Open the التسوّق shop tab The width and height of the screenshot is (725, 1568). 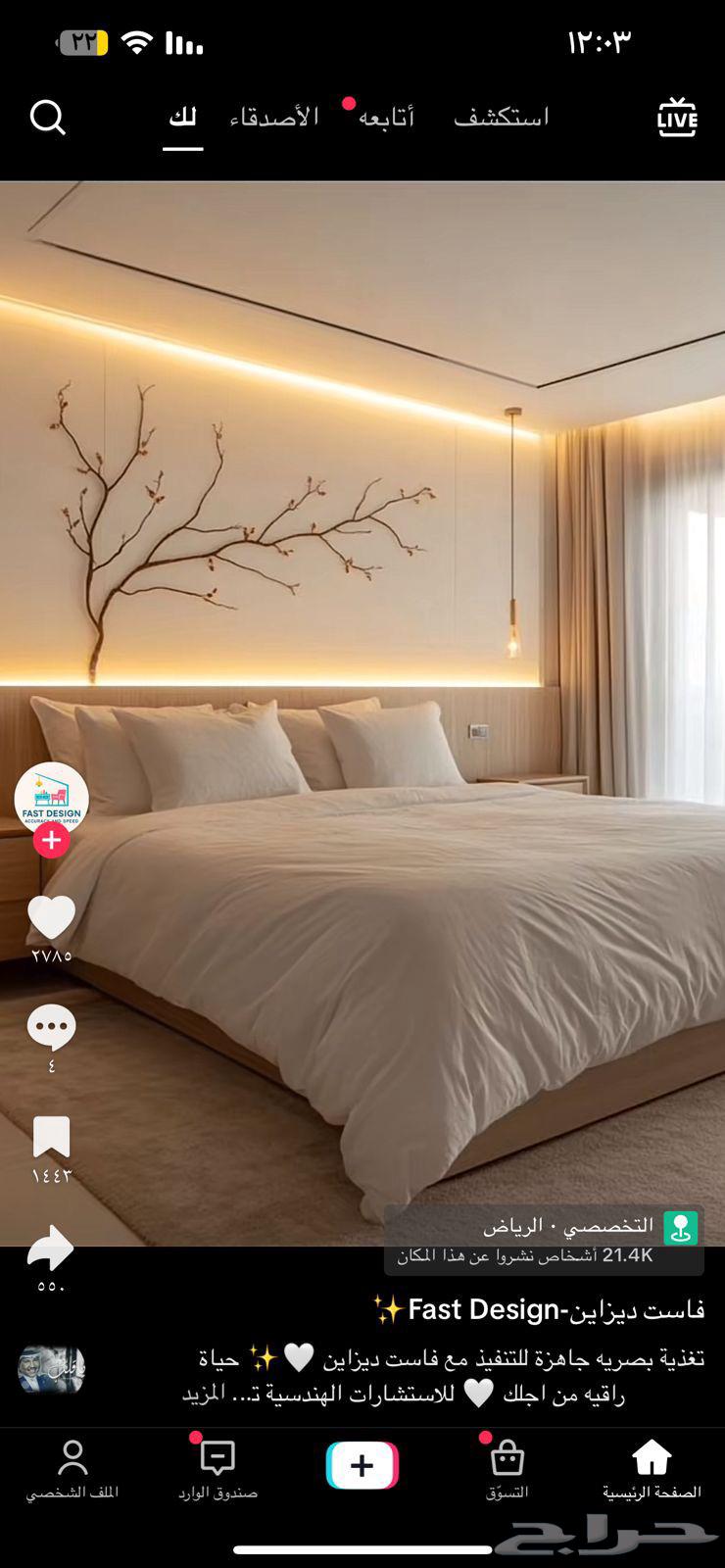pos(507,1469)
